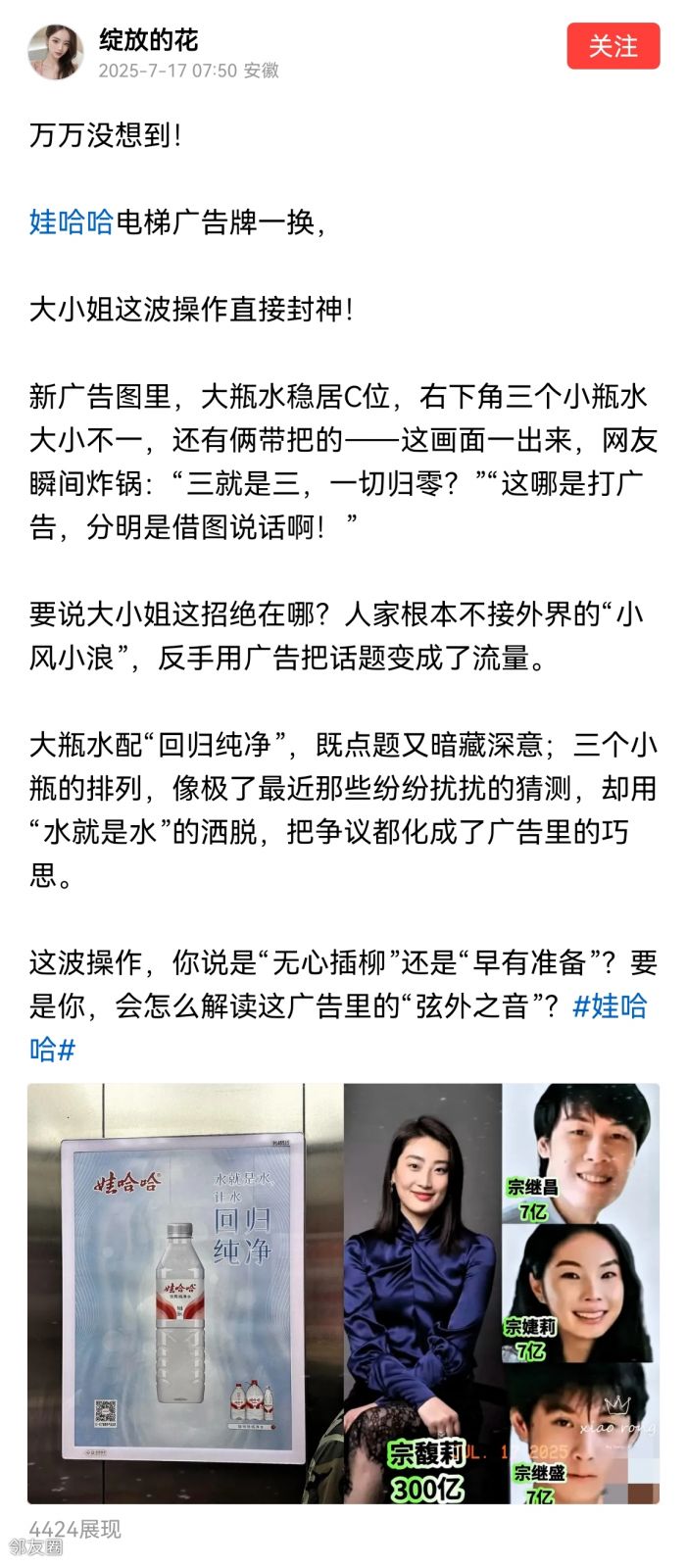Screen dimensions: 687x1568
Task: Follow the author with the 关注 button
Action: pos(613,46)
